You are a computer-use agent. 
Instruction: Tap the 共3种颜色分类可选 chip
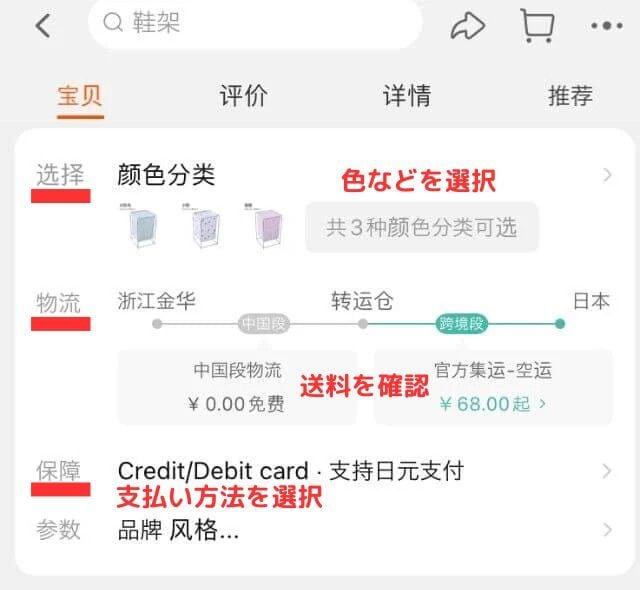pyautogui.click(x=421, y=227)
